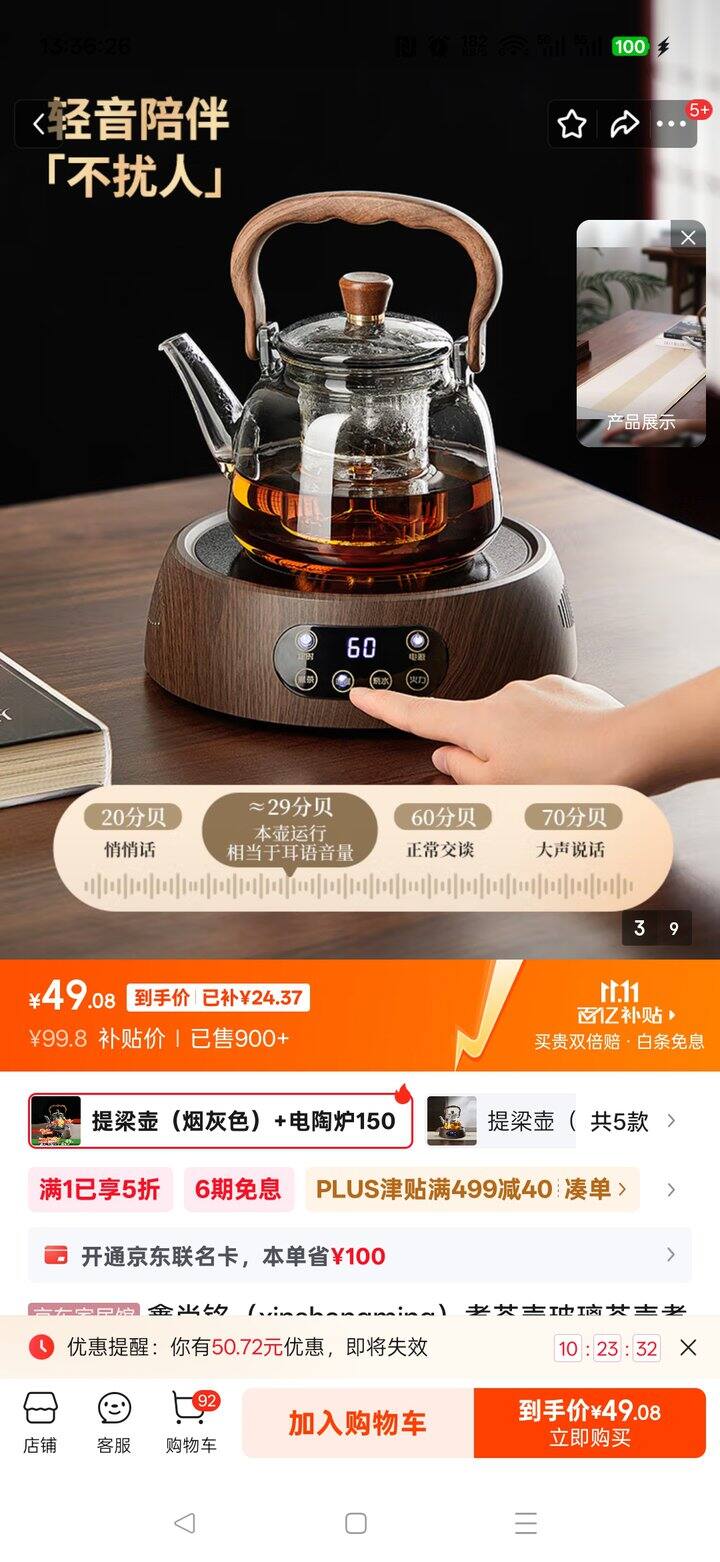This screenshot has width=720, height=1562.
Task: Open the 购物车 shopping cart
Action: (190, 1422)
